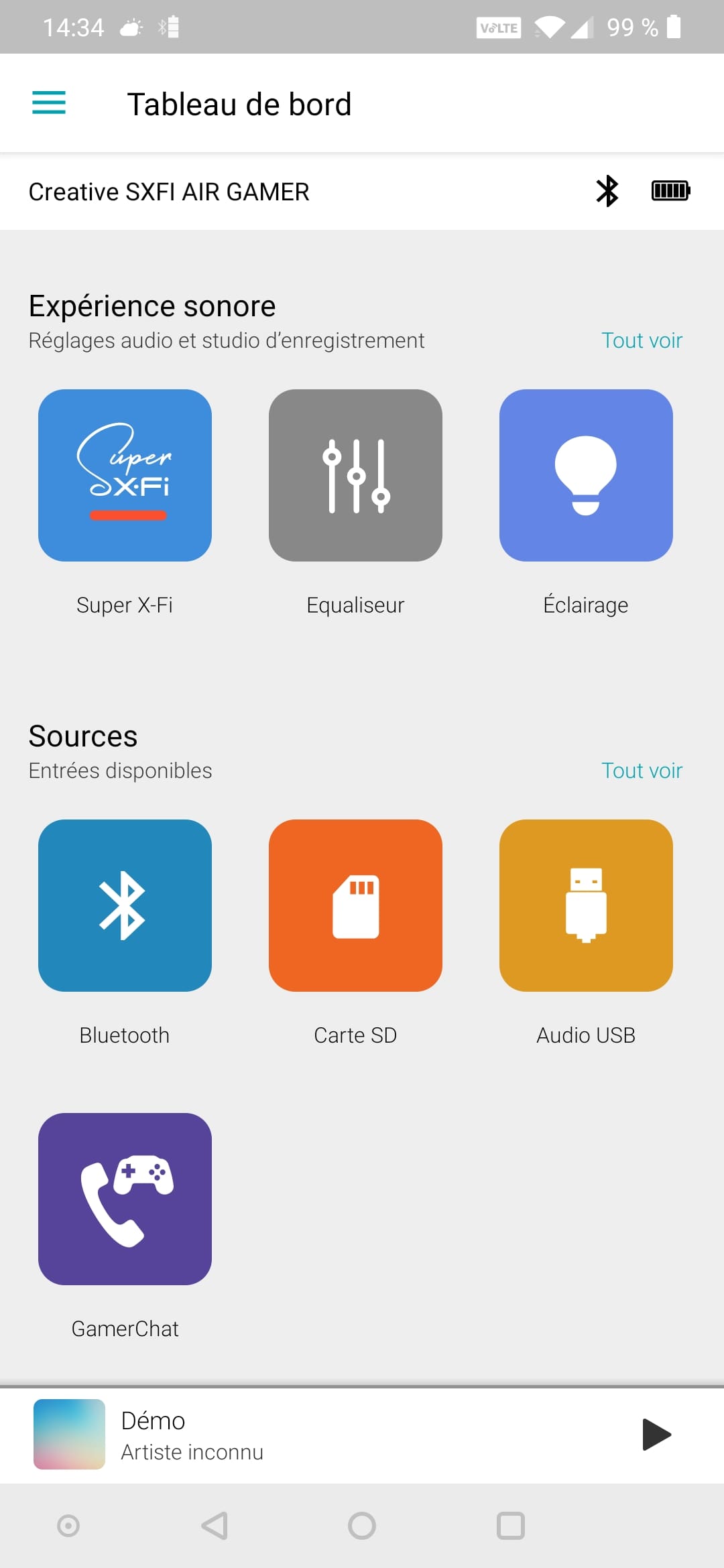Open the GamerChat source
The height and width of the screenshot is (1568, 724).
click(125, 1199)
